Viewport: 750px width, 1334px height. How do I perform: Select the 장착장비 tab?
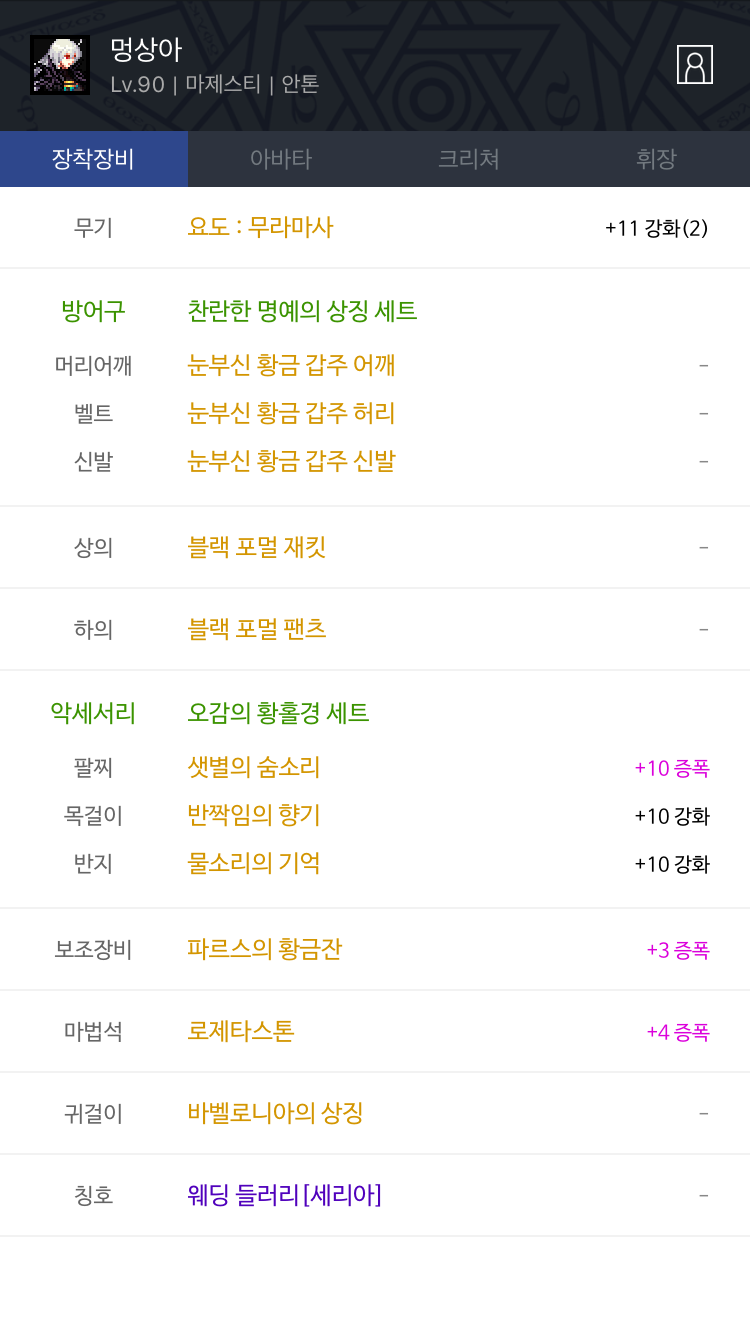[x=94, y=159]
